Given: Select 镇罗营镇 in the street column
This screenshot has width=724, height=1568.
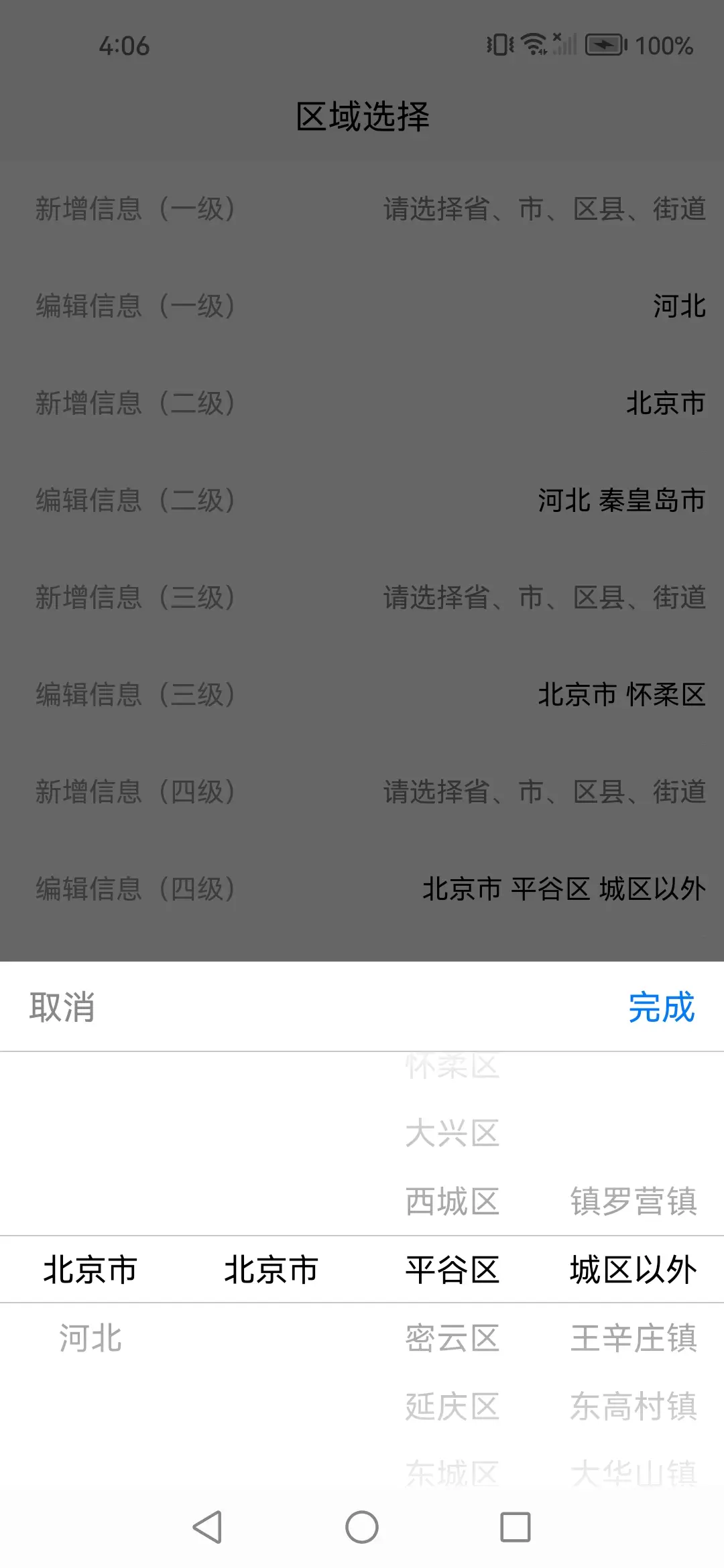Looking at the screenshot, I should (x=633, y=1201).
